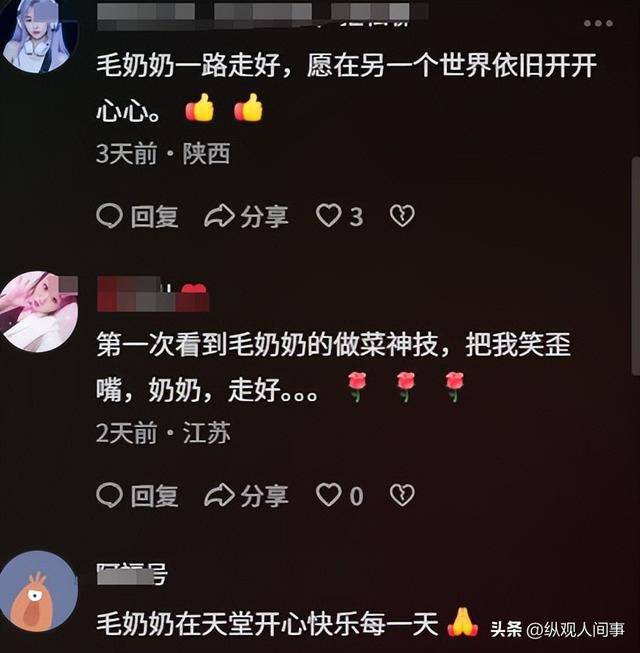Dislike the Jiangsu comment with broken heart
This screenshot has height=653, width=640.
click(401, 495)
